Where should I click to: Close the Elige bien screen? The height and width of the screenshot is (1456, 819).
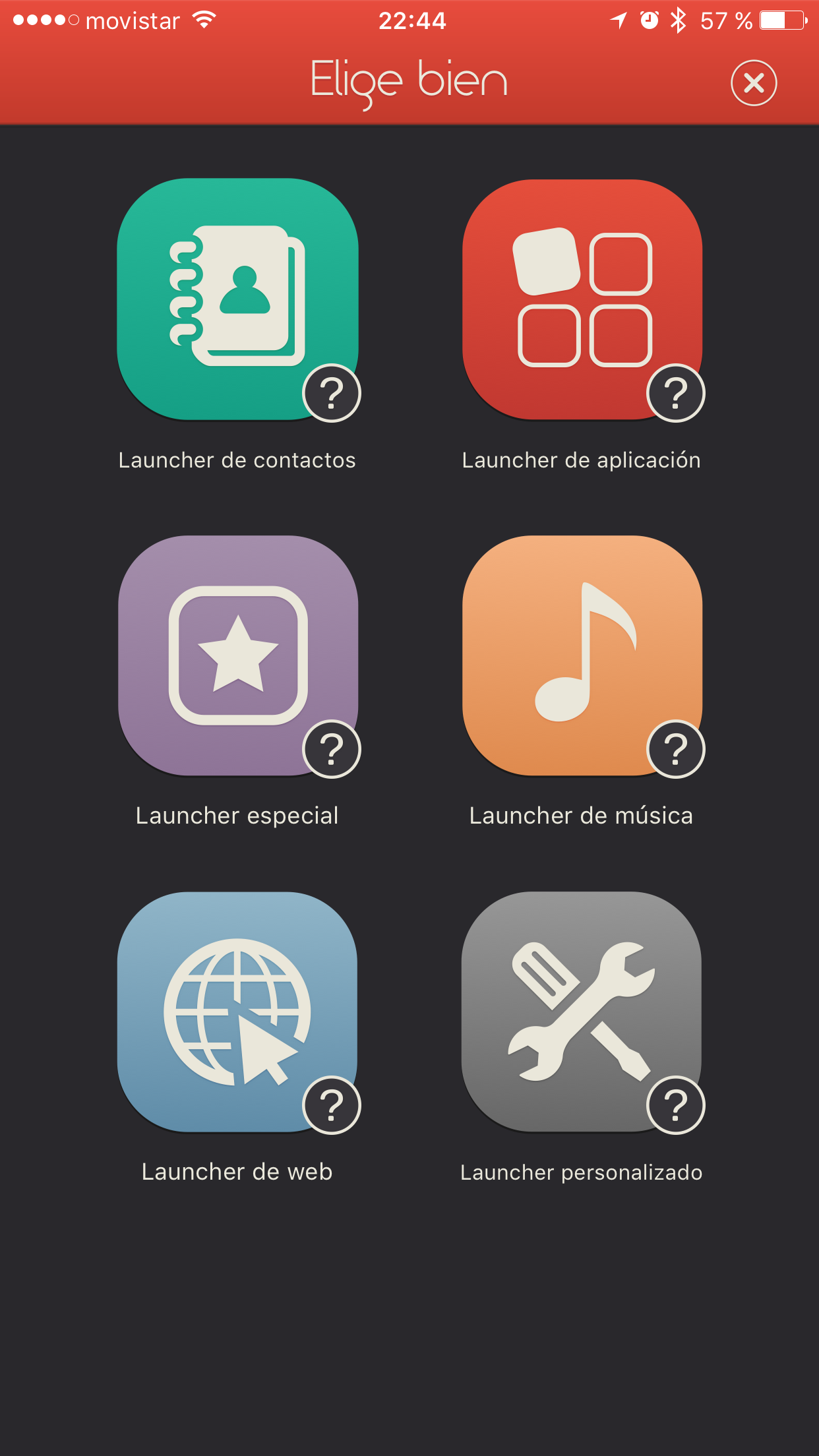(x=753, y=83)
